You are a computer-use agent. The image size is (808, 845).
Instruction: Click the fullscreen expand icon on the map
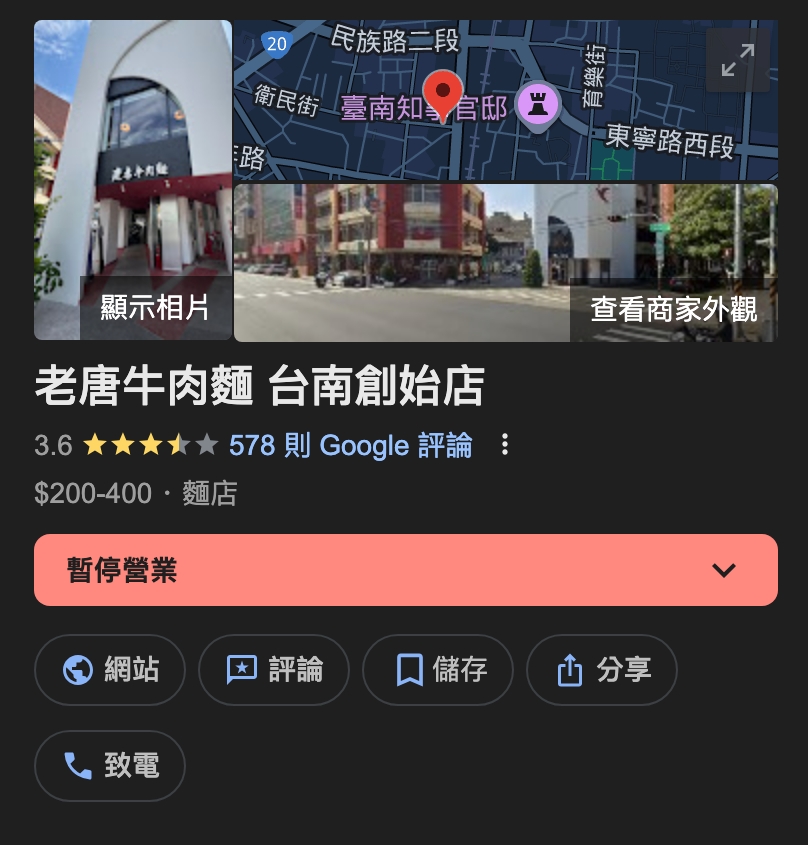click(x=738, y=60)
